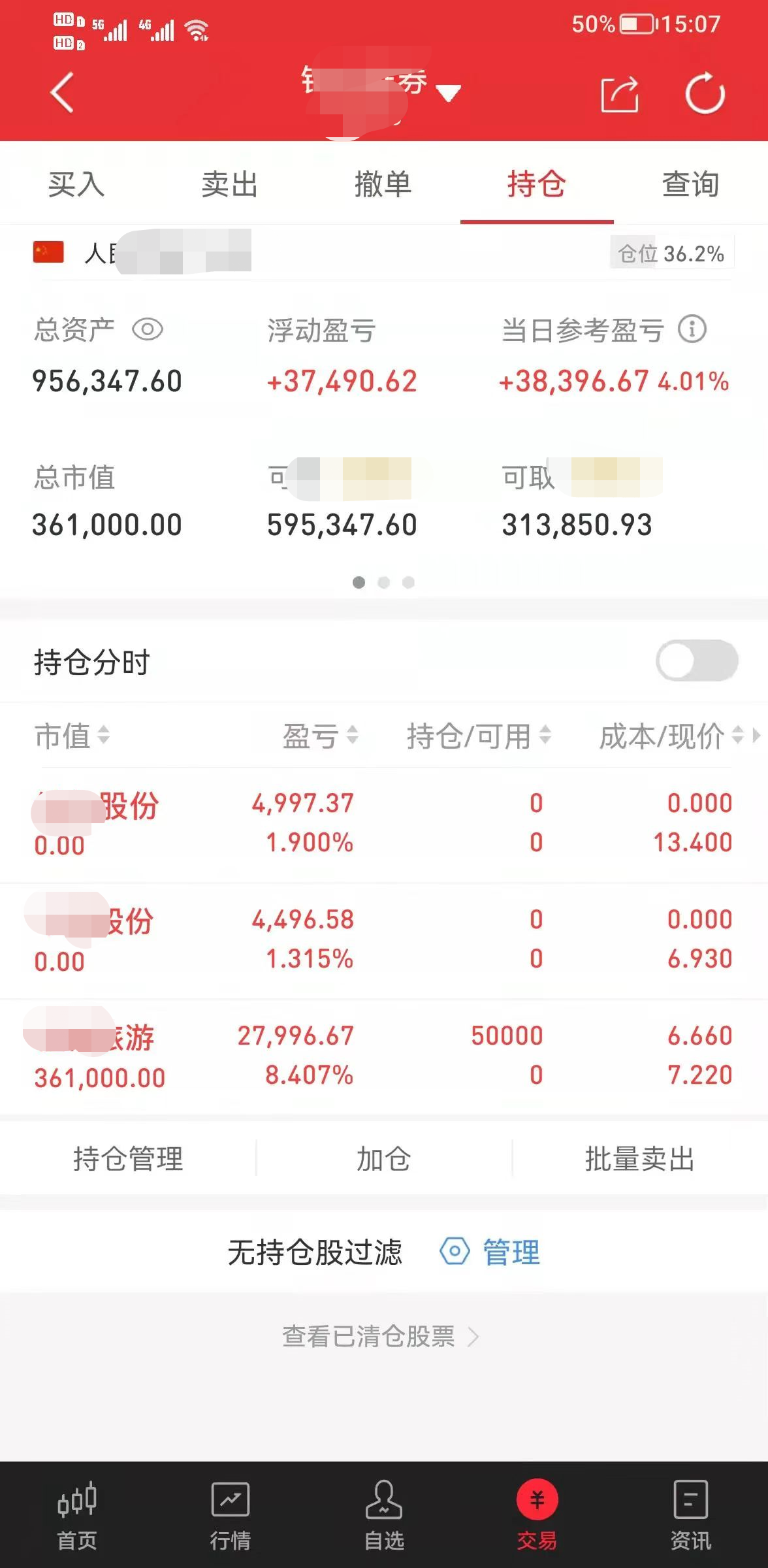Open the 查询 tab

tap(690, 184)
